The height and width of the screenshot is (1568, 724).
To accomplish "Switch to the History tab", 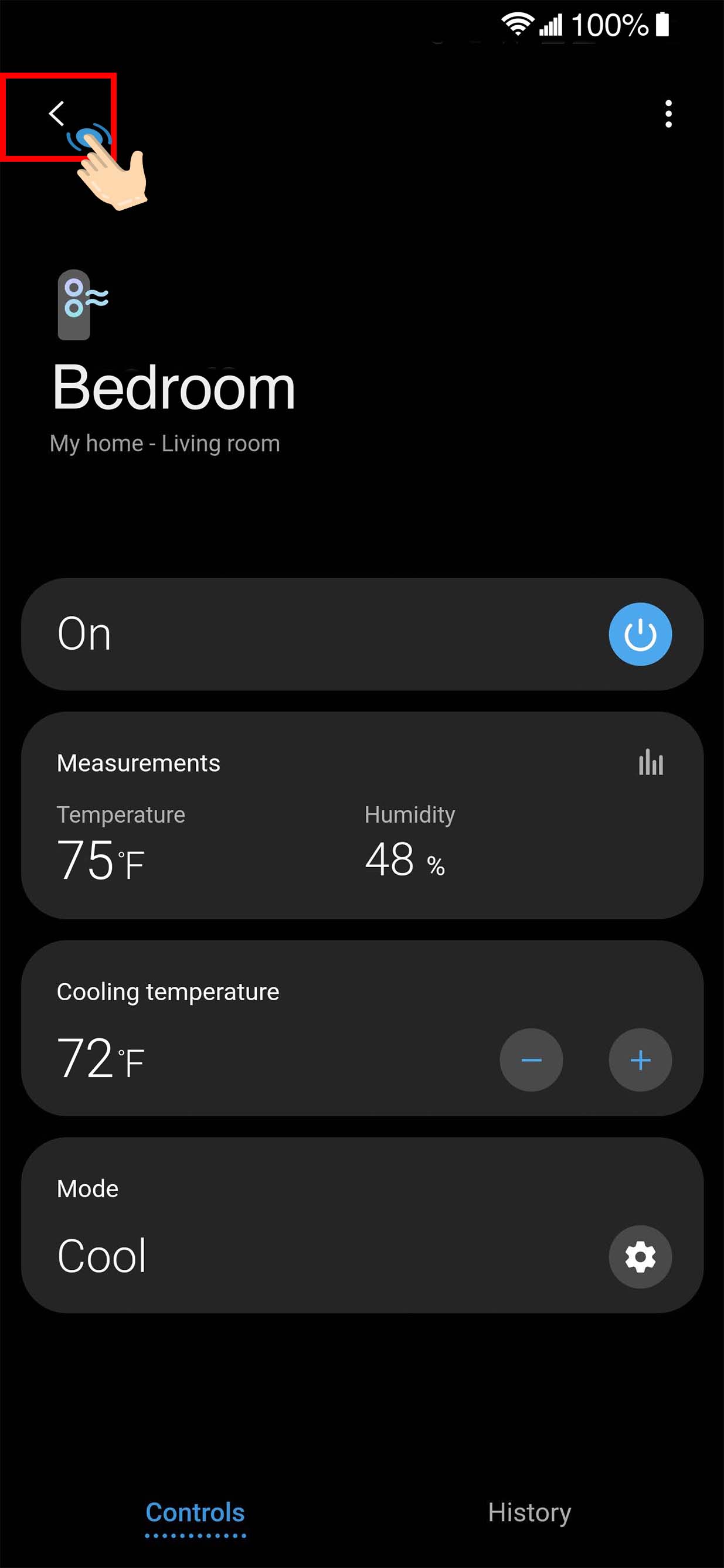I will click(x=529, y=1512).
